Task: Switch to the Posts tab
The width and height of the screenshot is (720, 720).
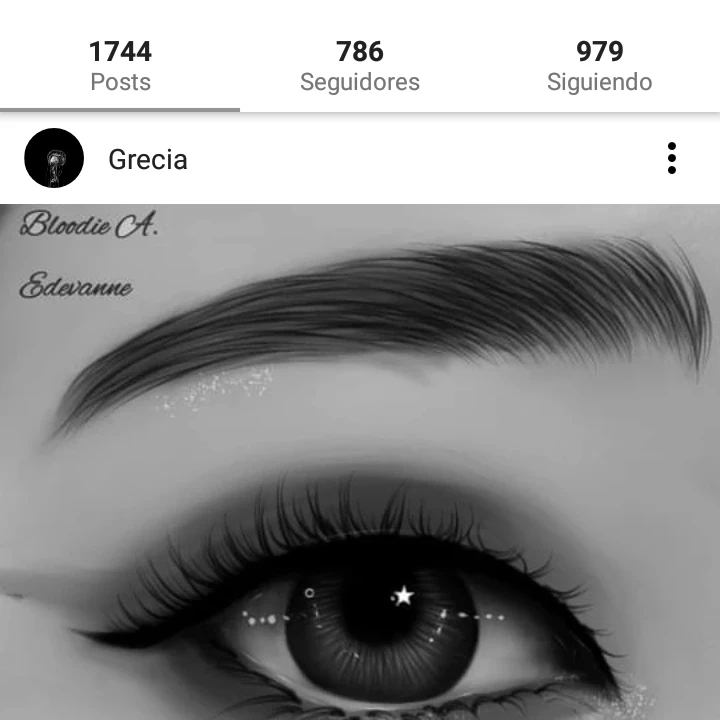Action: (x=120, y=66)
